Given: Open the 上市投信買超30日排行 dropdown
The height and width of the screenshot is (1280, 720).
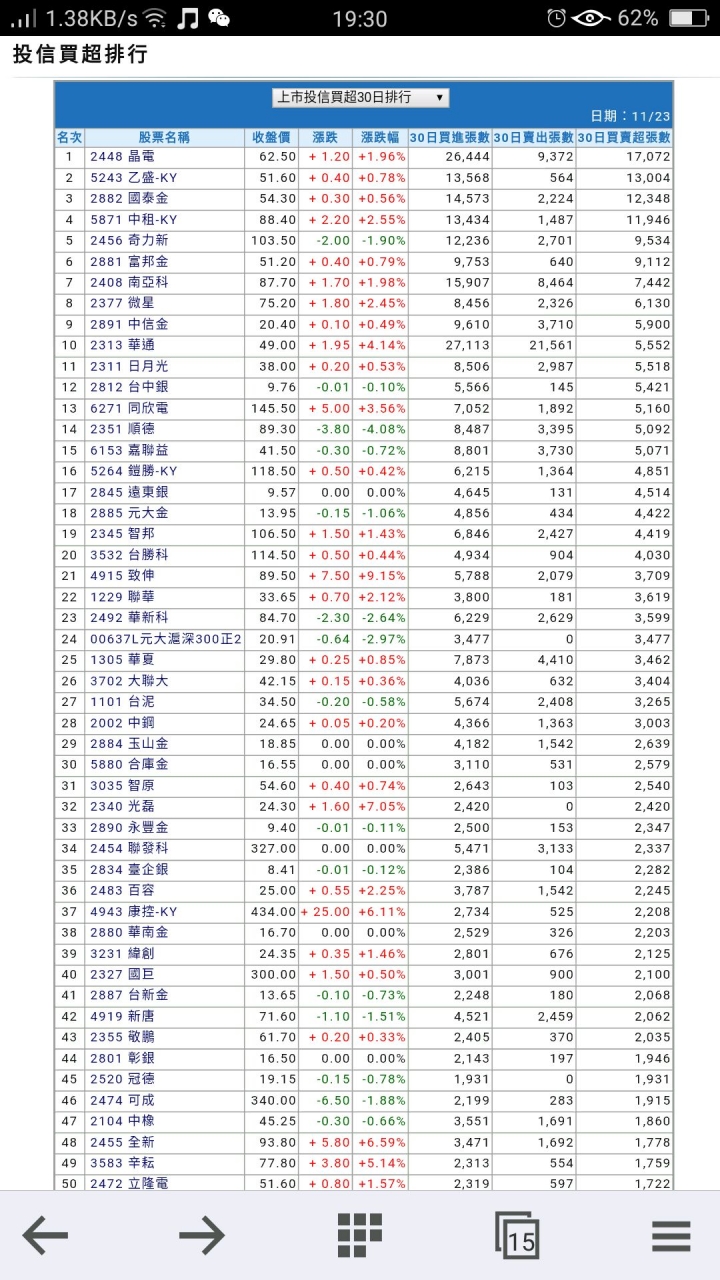Looking at the screenshot, I should [360, 97].
